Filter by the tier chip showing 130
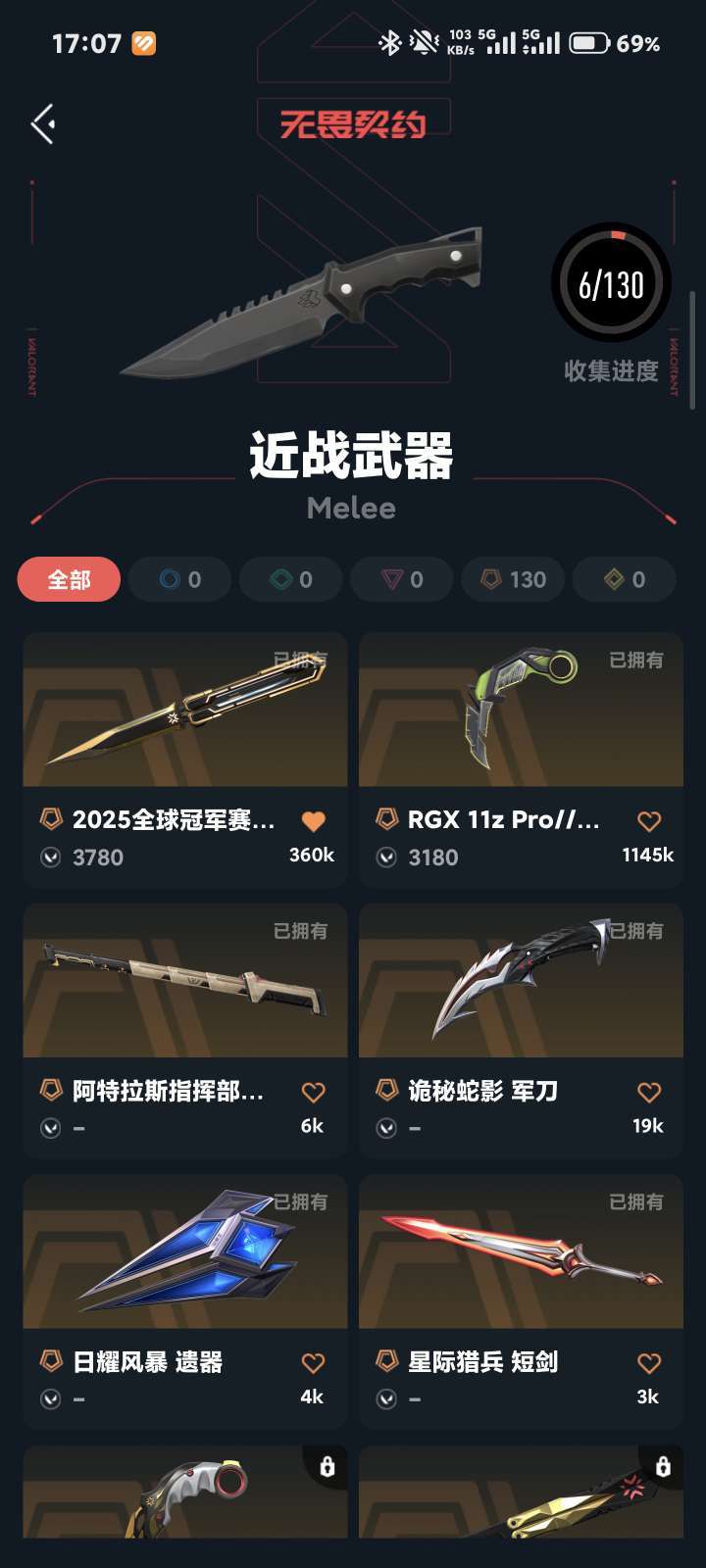This screenshot has width=706, height=1568. (513, 579)
